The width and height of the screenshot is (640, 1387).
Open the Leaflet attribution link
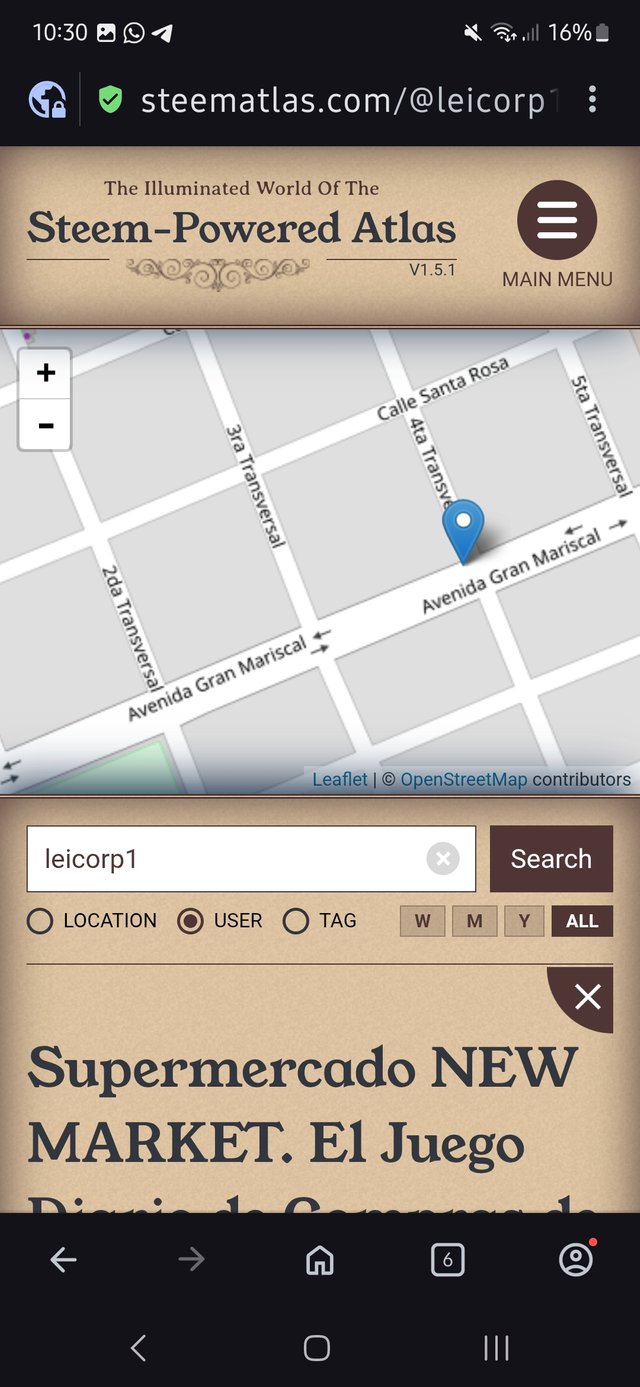point(340,779)
